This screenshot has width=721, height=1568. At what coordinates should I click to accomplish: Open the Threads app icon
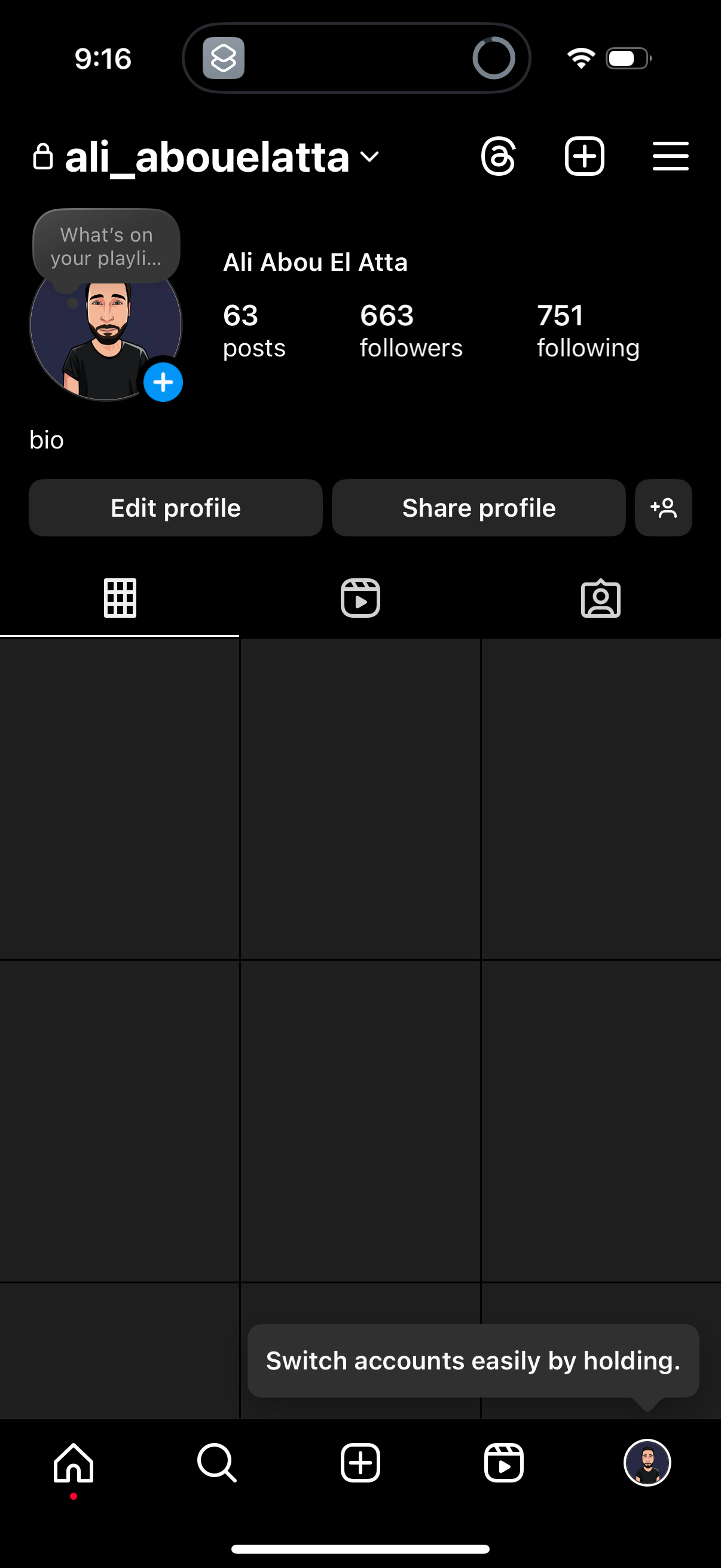(499, 157)
